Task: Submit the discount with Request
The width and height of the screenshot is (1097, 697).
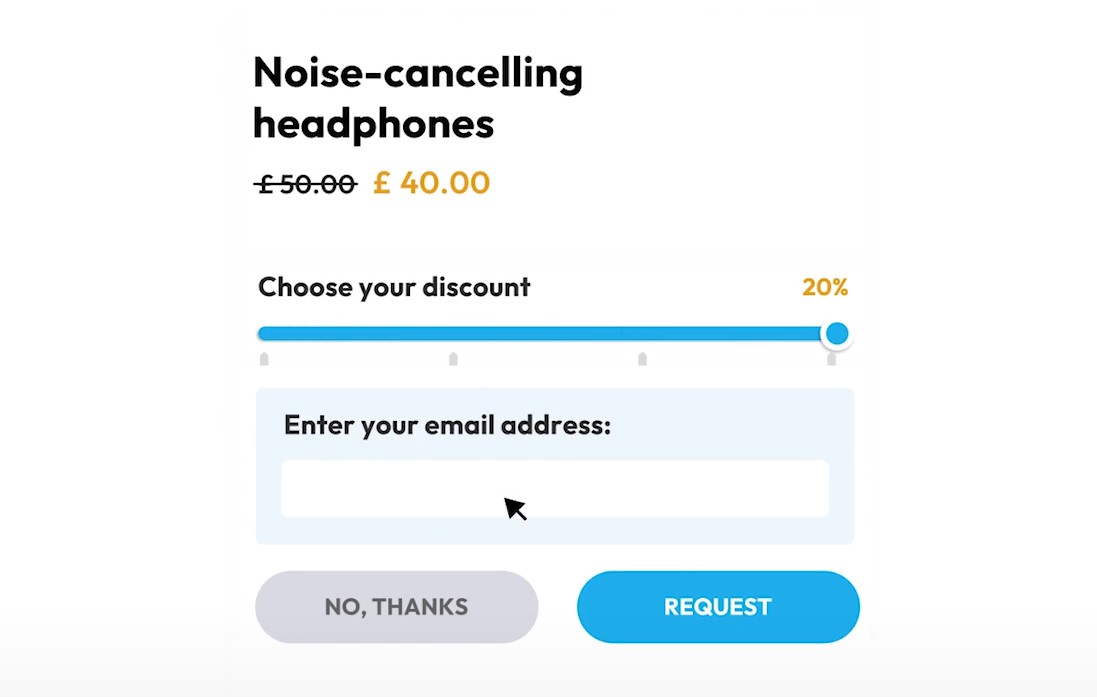Action: (718, 607)
